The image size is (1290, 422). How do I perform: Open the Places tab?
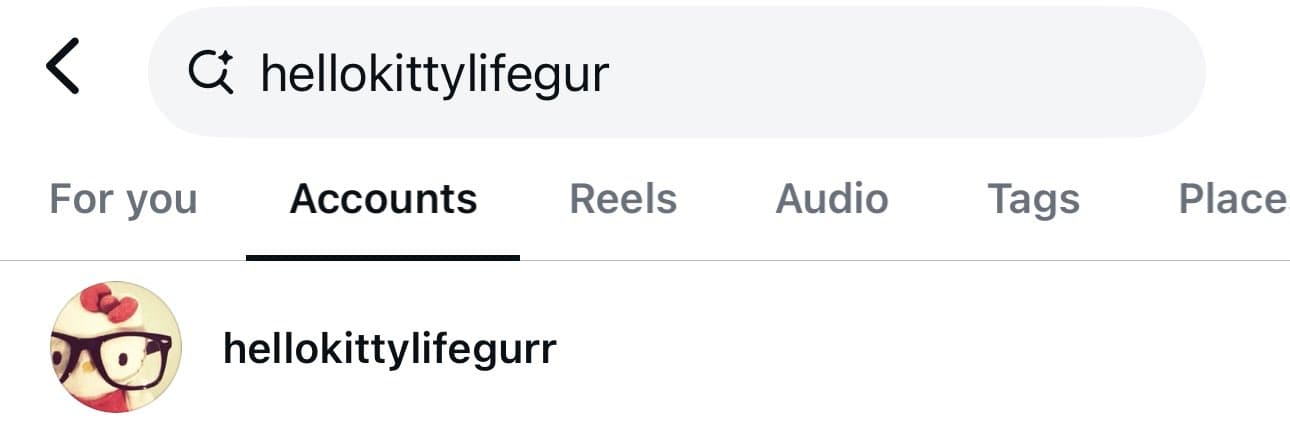[x=1233, y=199]
